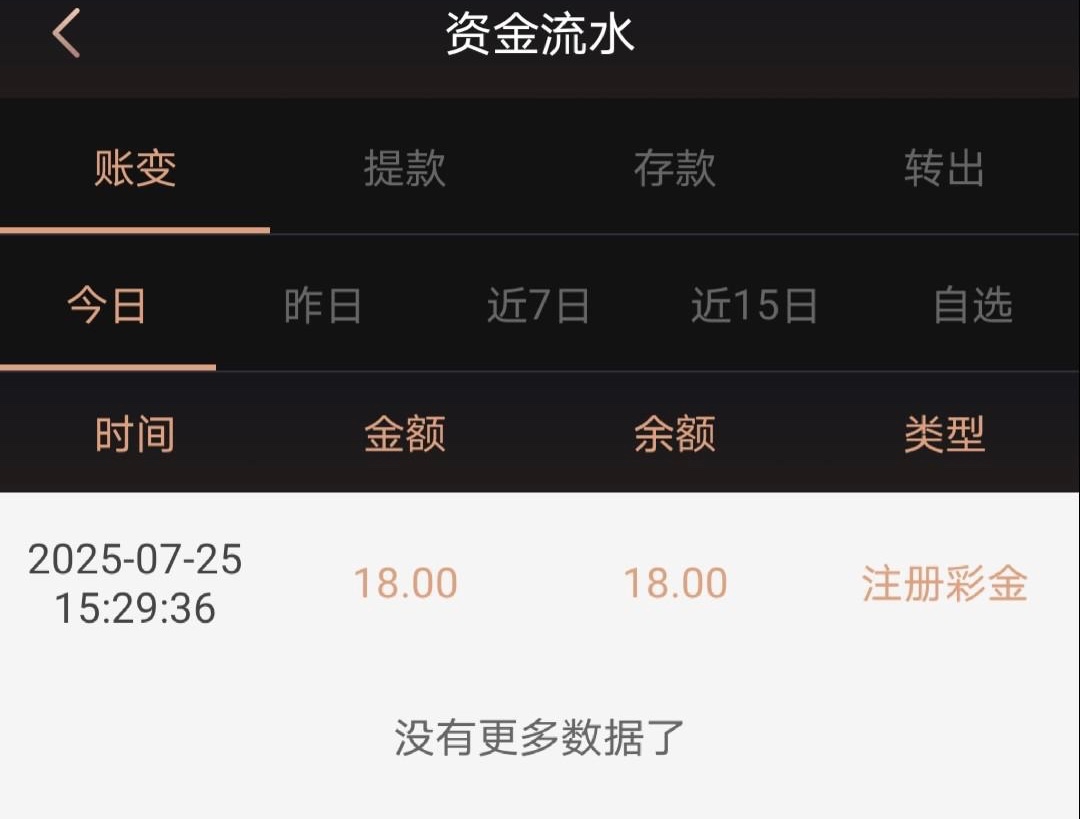View records for 近7日
The height and width of the screenshot is (819, 1080).
(x=538, y=305)
